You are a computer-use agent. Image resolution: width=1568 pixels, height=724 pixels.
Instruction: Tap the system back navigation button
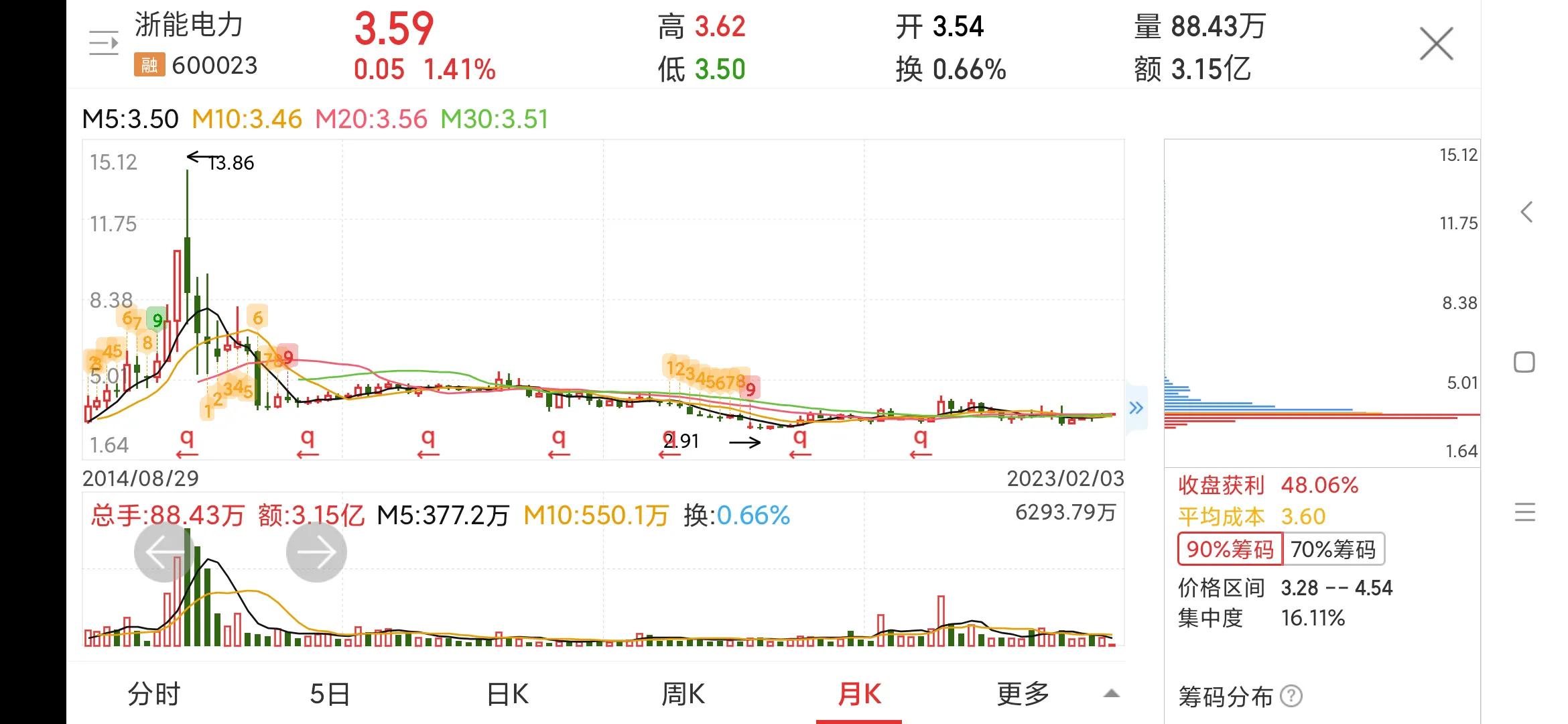point(1526,213)
